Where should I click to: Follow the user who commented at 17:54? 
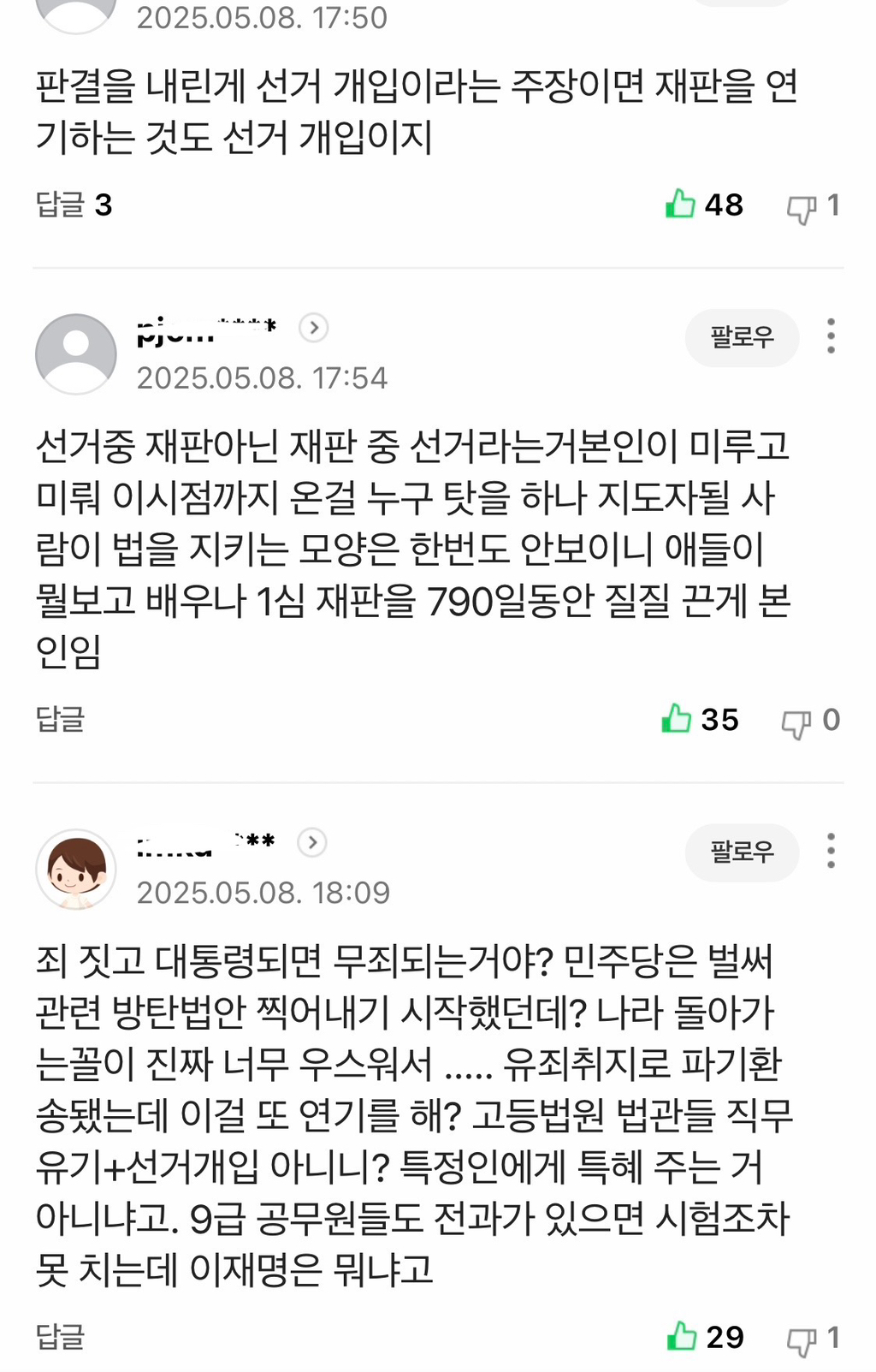click(742, 337)
